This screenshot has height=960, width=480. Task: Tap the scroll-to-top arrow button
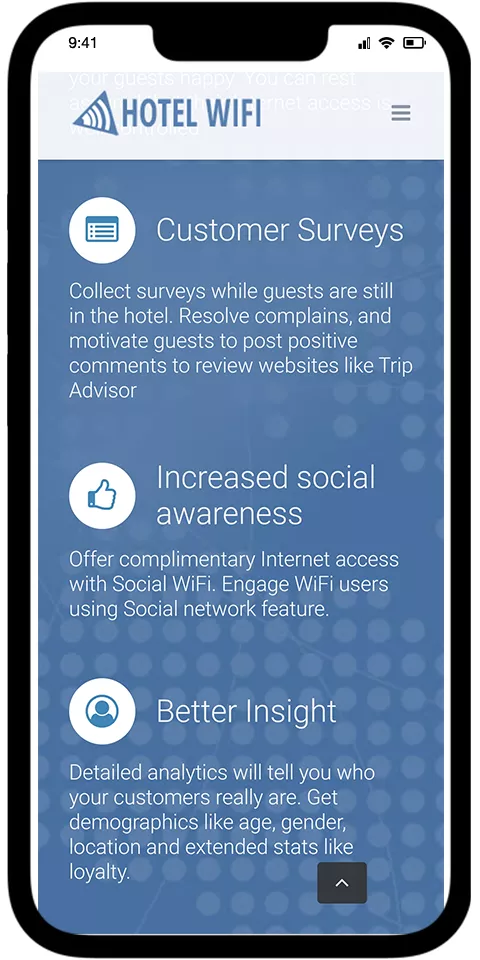(342, 883)
